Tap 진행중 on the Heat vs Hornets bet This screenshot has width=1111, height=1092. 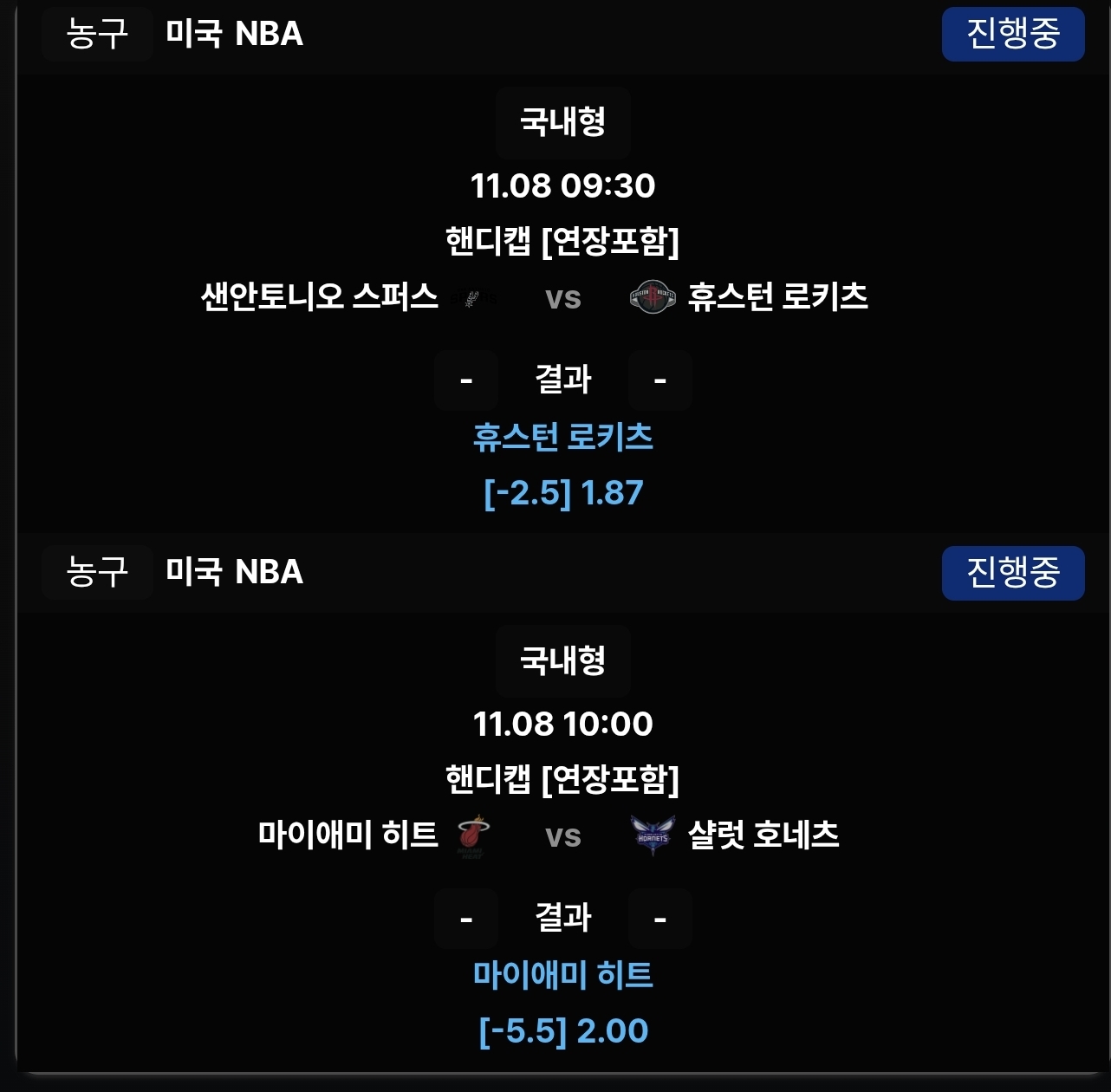point(1012,573)
